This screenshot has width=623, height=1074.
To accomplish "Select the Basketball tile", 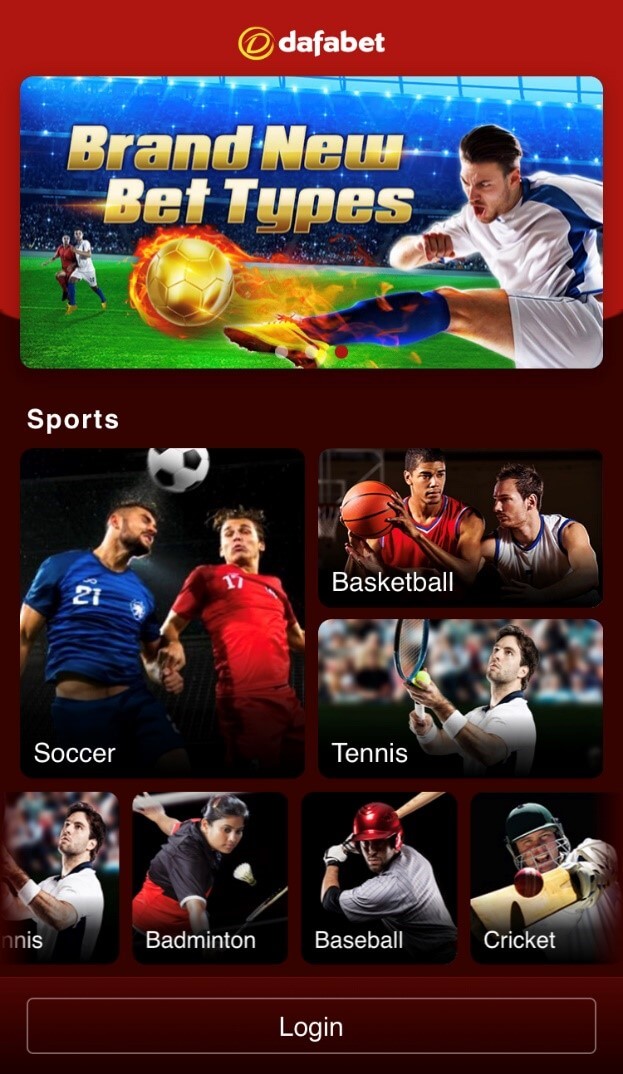I will pyautogui.click(x=461, y=528).
